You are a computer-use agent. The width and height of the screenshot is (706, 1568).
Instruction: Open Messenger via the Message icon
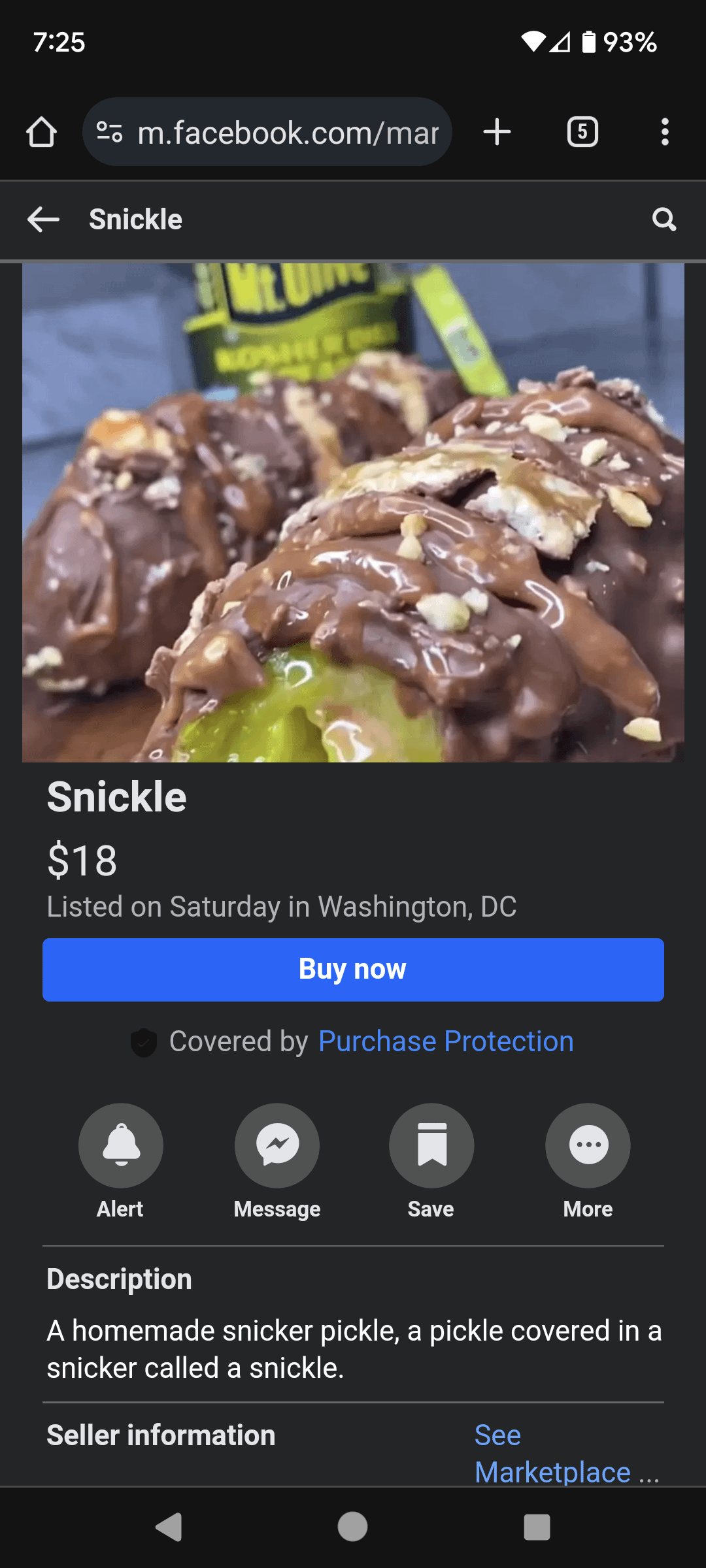coord(277,1145)
